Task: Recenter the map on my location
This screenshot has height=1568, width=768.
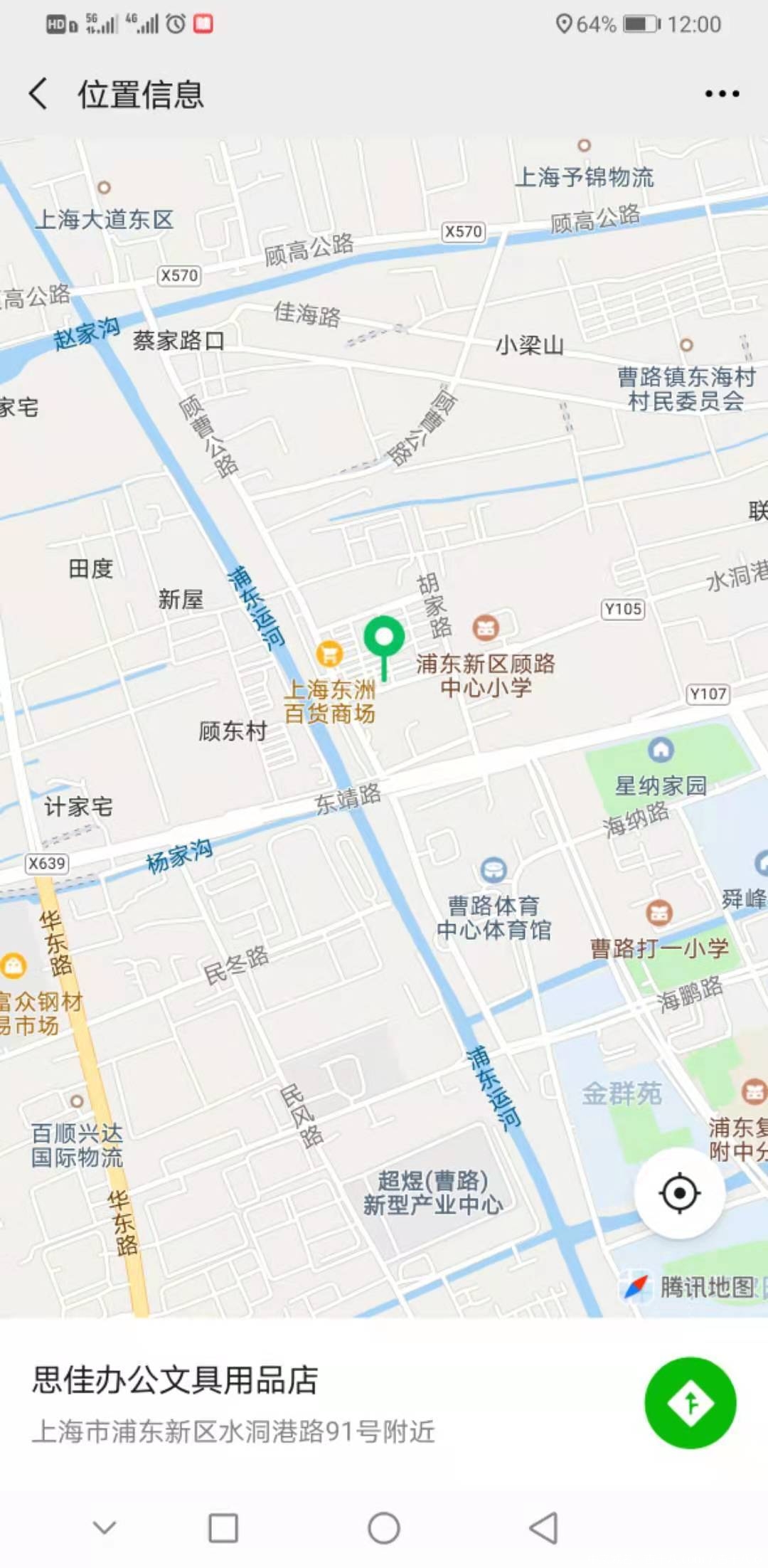Action: click(x=679, y=1193)
